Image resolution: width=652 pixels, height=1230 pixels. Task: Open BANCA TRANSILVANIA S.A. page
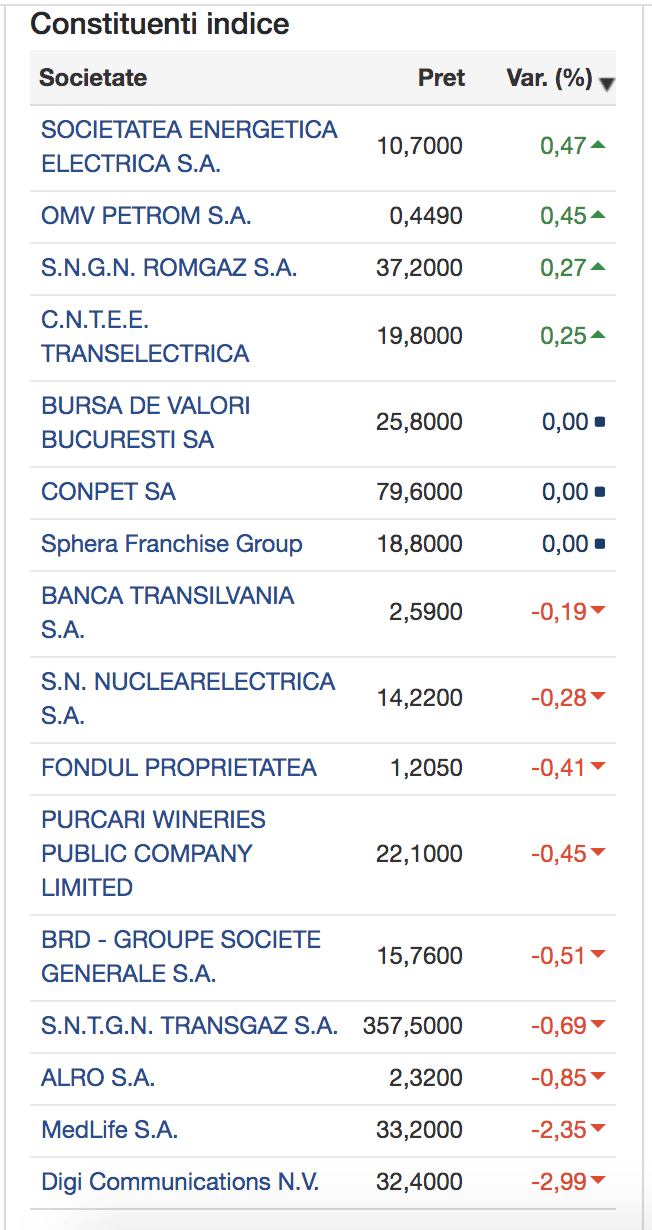coord(168,612)
